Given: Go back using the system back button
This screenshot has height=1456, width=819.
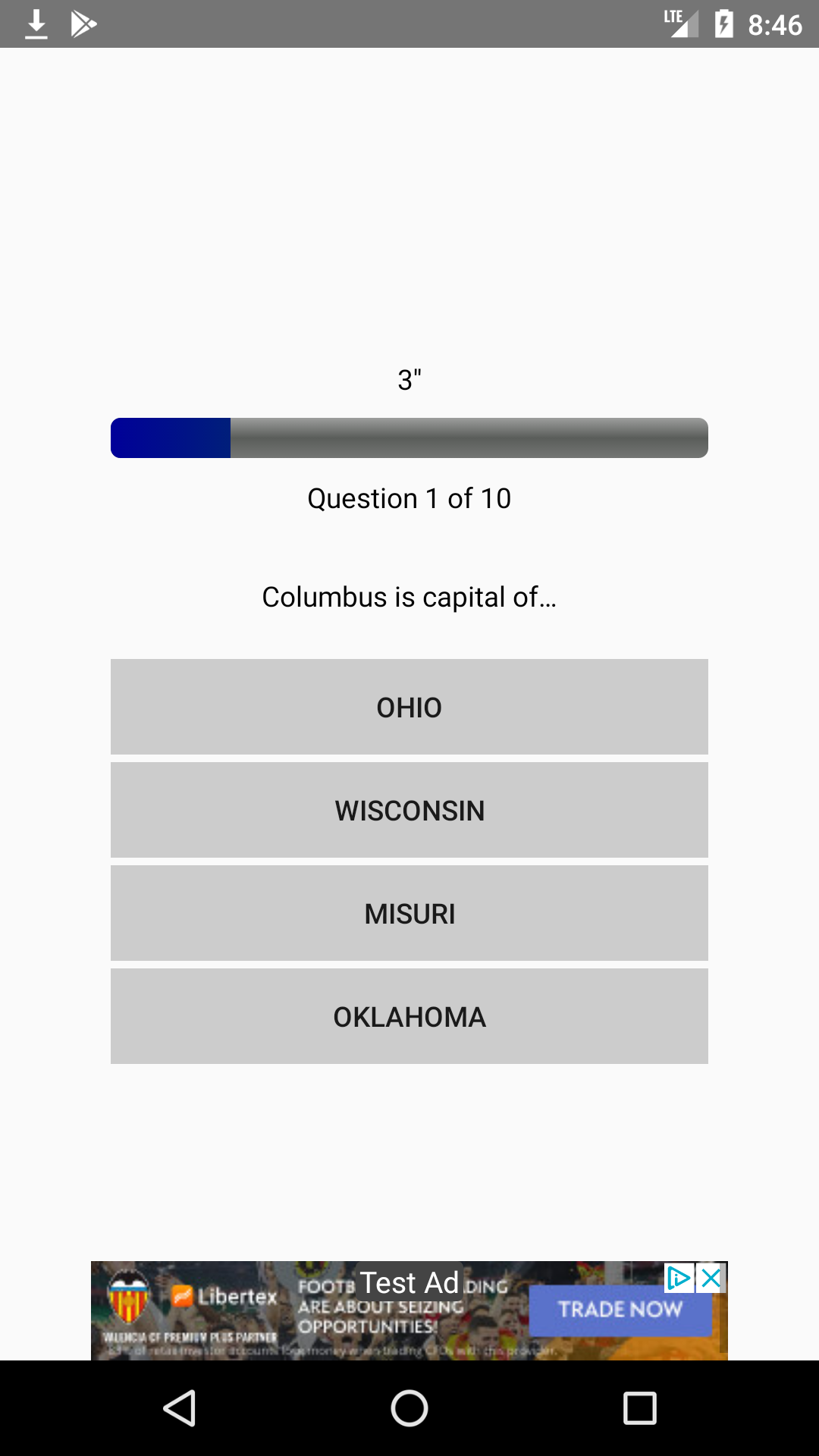Looking at the screenshot, I should (180, 1408).
